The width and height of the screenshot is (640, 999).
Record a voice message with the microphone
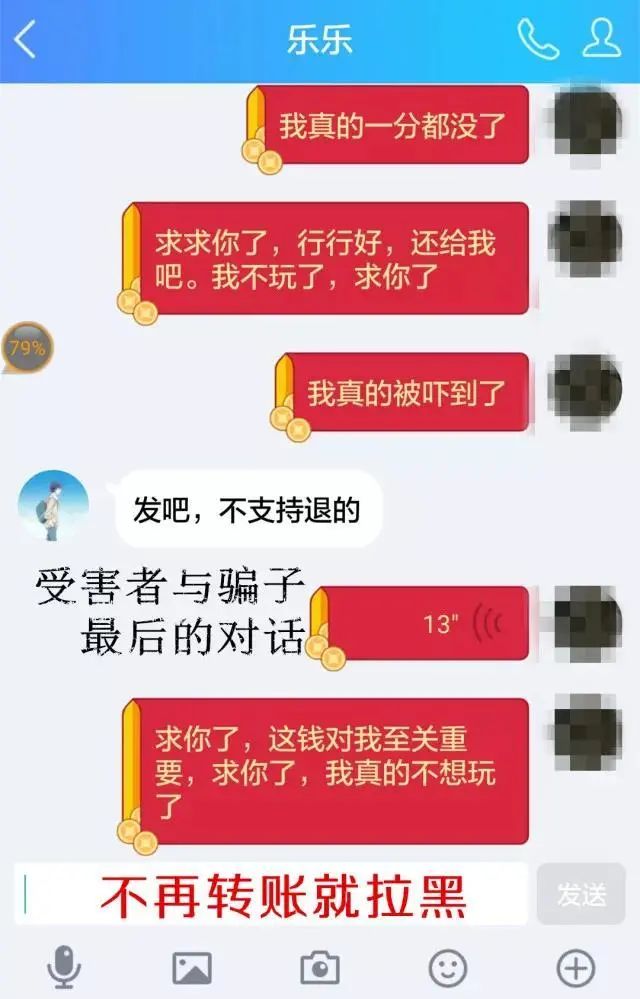(65, 967)
